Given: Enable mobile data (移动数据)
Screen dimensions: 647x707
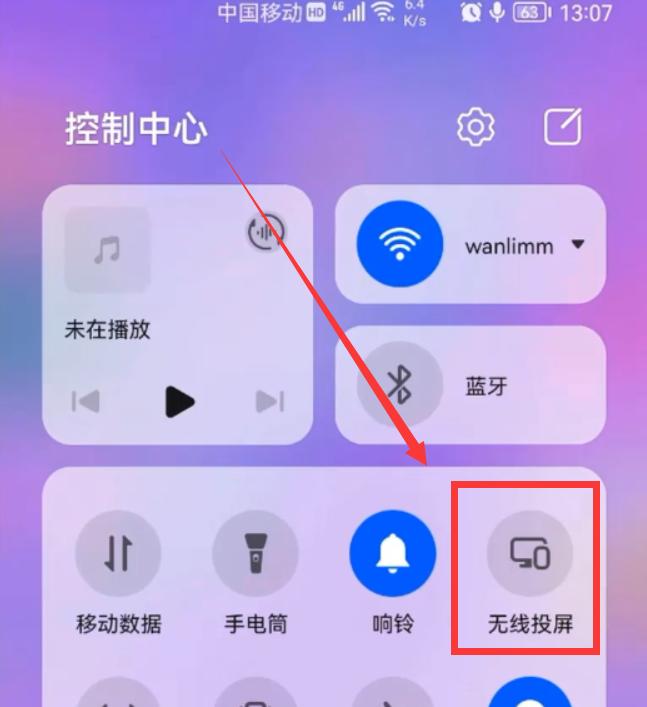Looking at the screenshot, I should 118,553.
